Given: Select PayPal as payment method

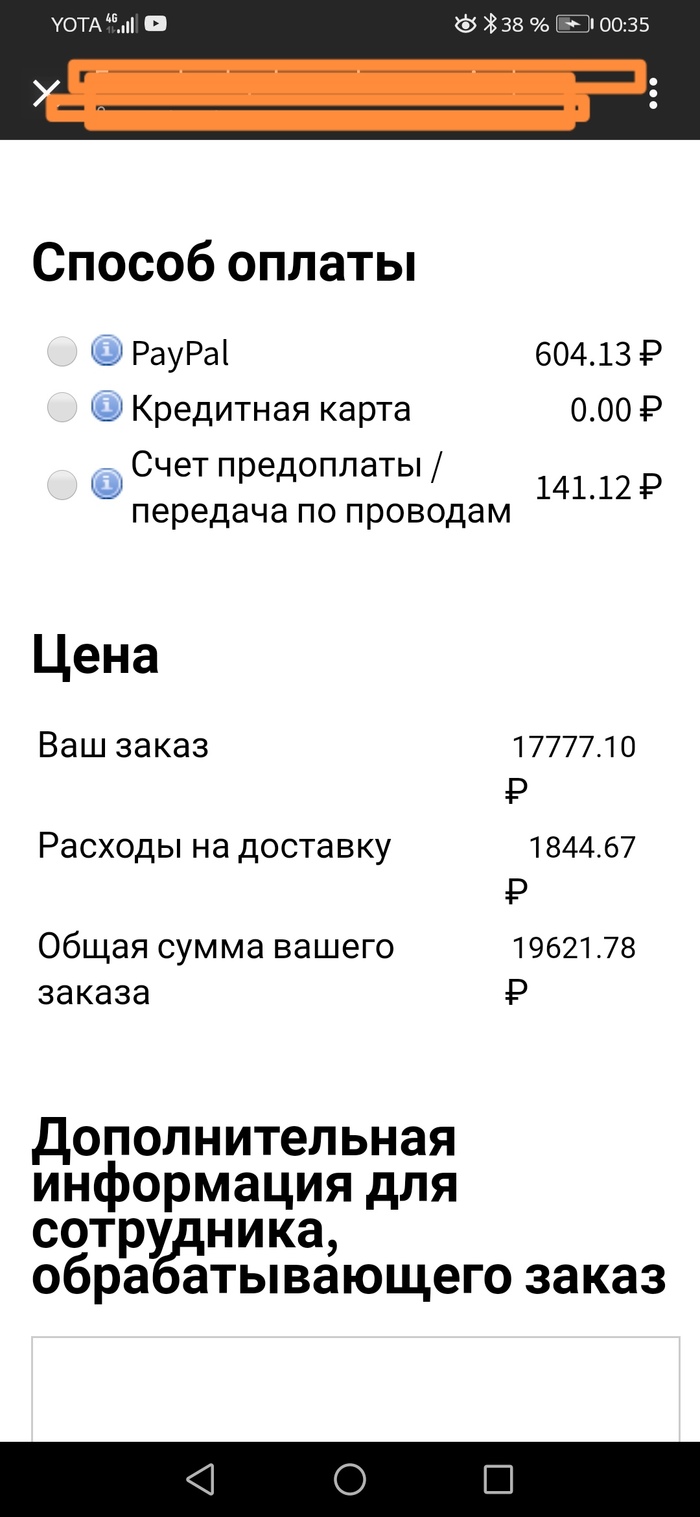Looking at the screenshot, I should click(62, 352).
